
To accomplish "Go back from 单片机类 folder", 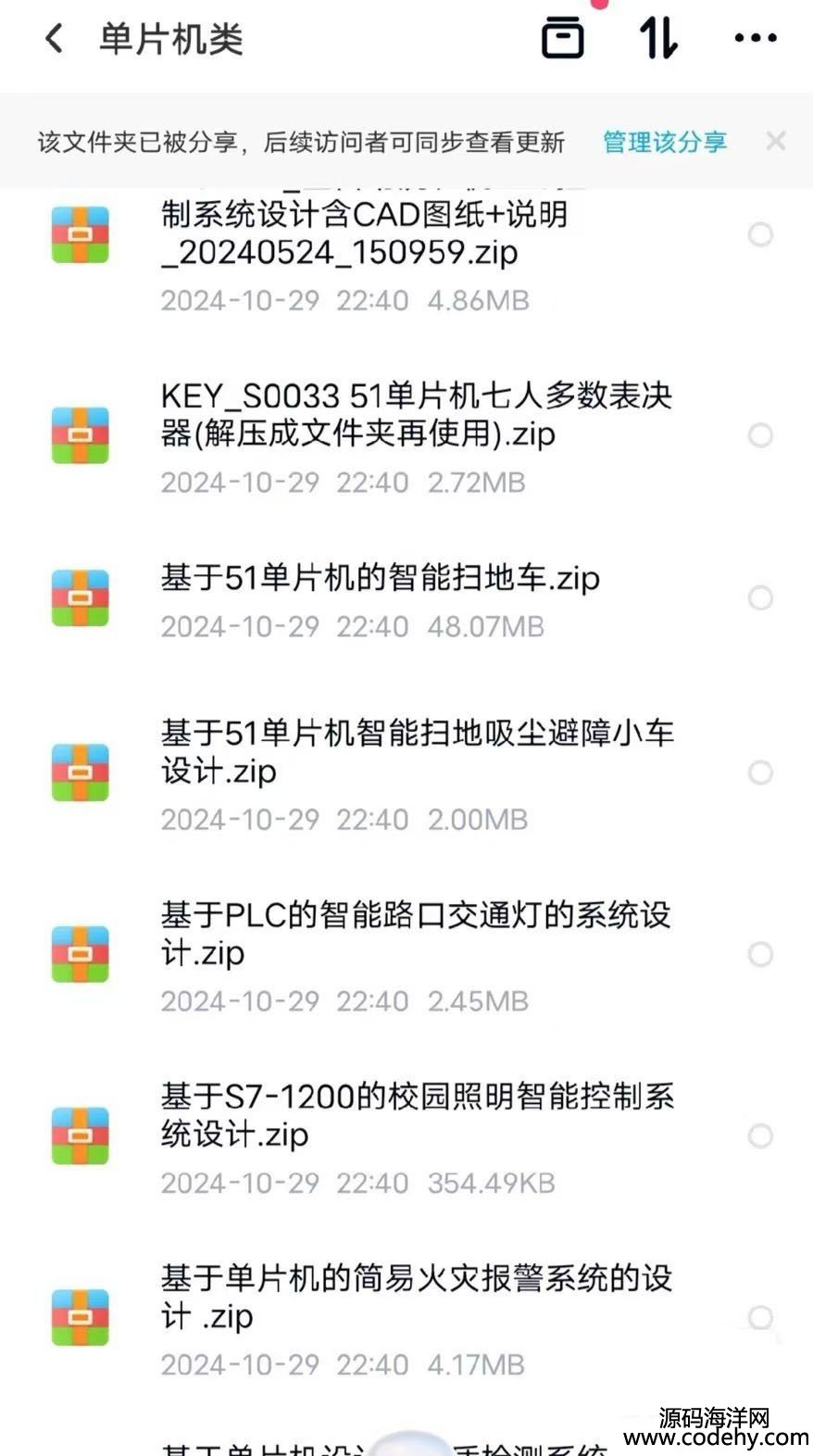I will pos(55,39).
